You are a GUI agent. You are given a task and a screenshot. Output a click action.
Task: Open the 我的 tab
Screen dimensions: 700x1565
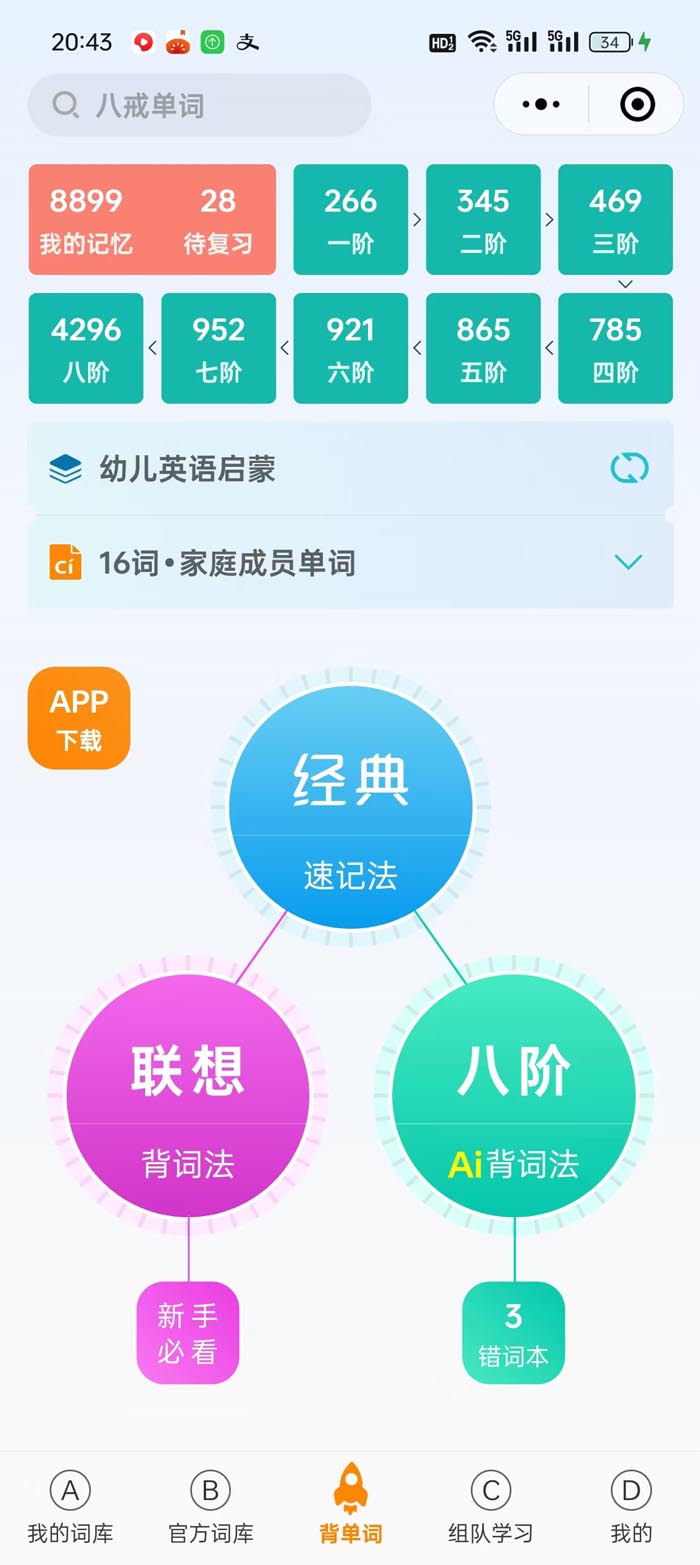point(631,1508)
